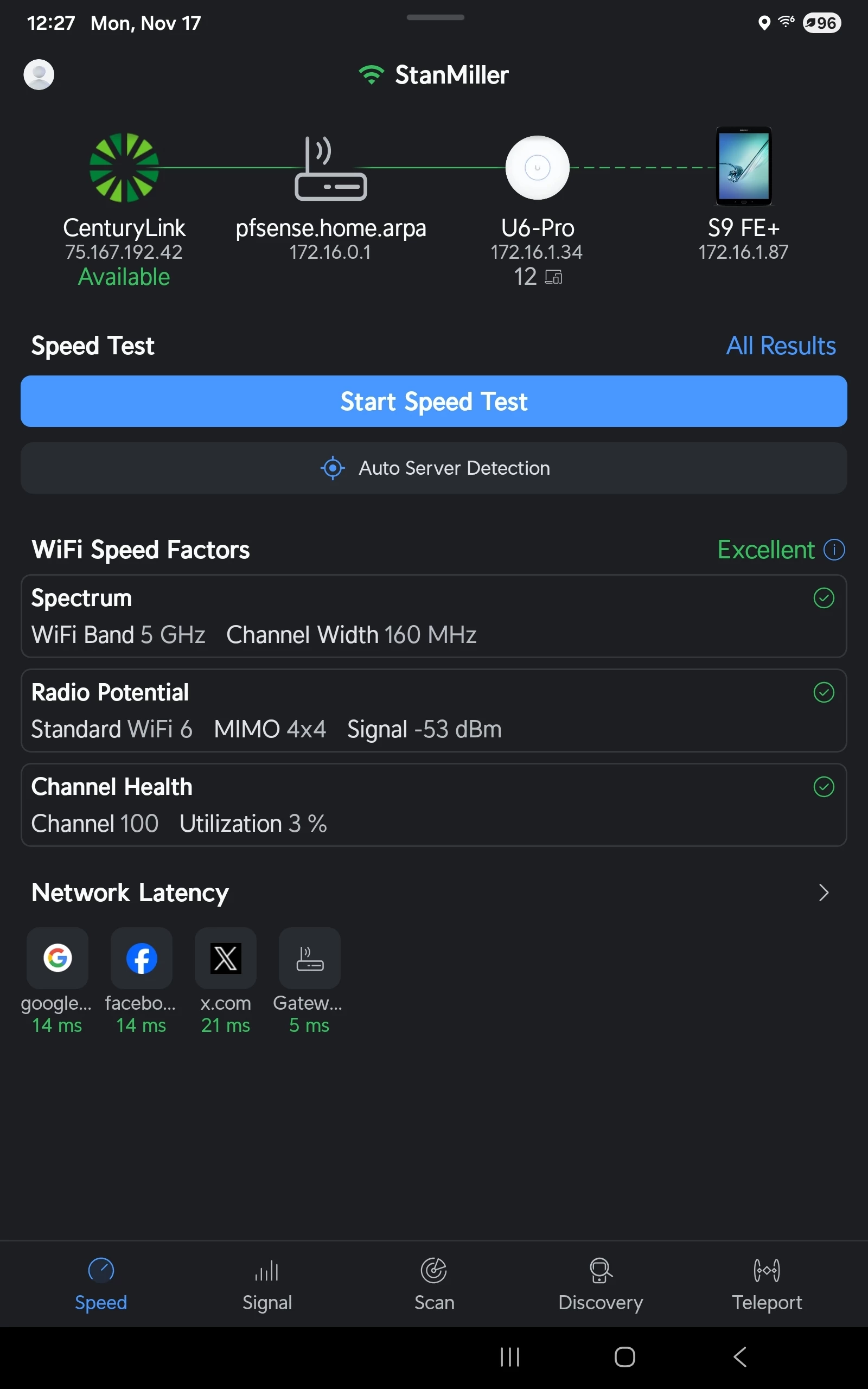Screen dimensions: 868x1389
Task: Go back using system navigation bar
Action: [x=740, y=1357]
